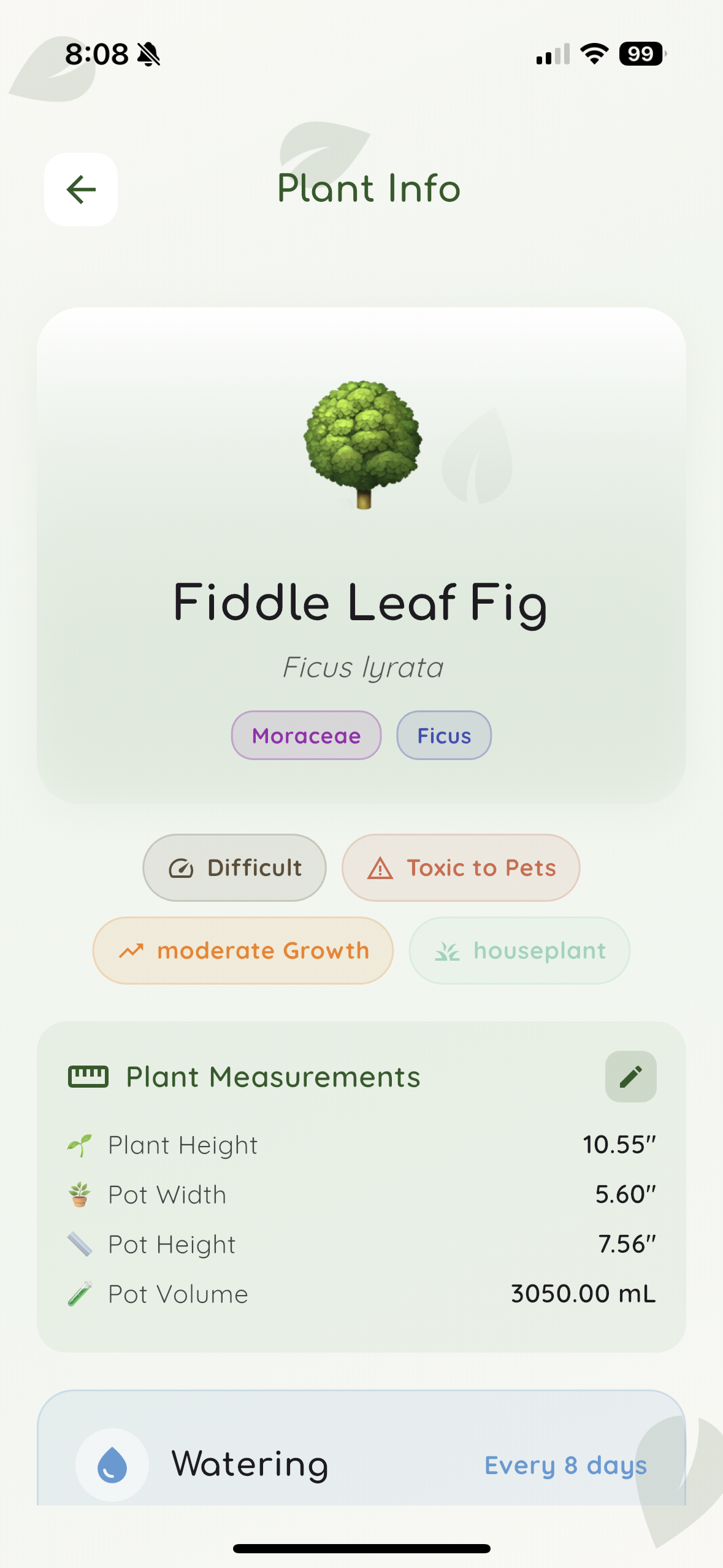This screenshot has width=723, height=1568.
Task: Toggle the houseplant tag
Action: pyautogui.click(x=518, y=950)
